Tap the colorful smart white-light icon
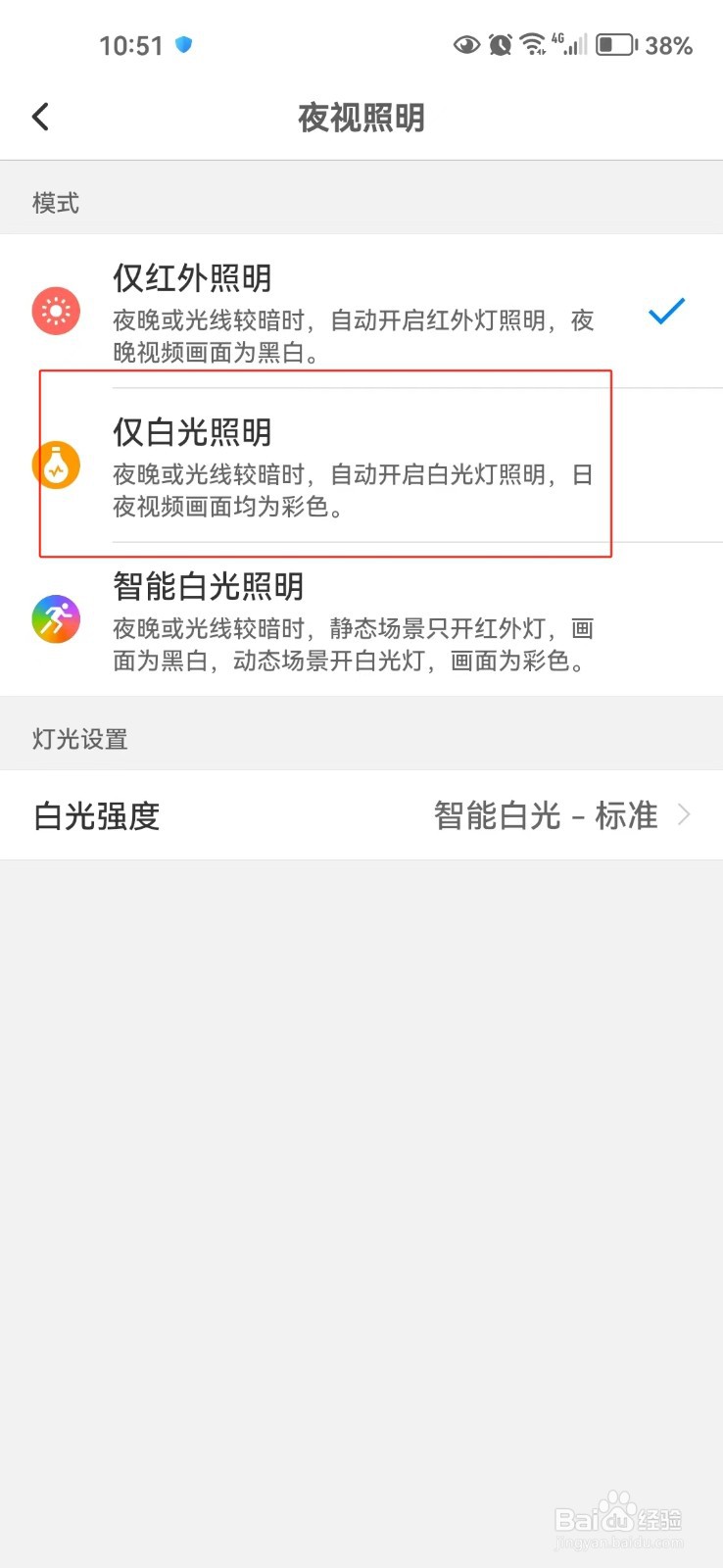 pyautogui.click(x=56, y=618)
